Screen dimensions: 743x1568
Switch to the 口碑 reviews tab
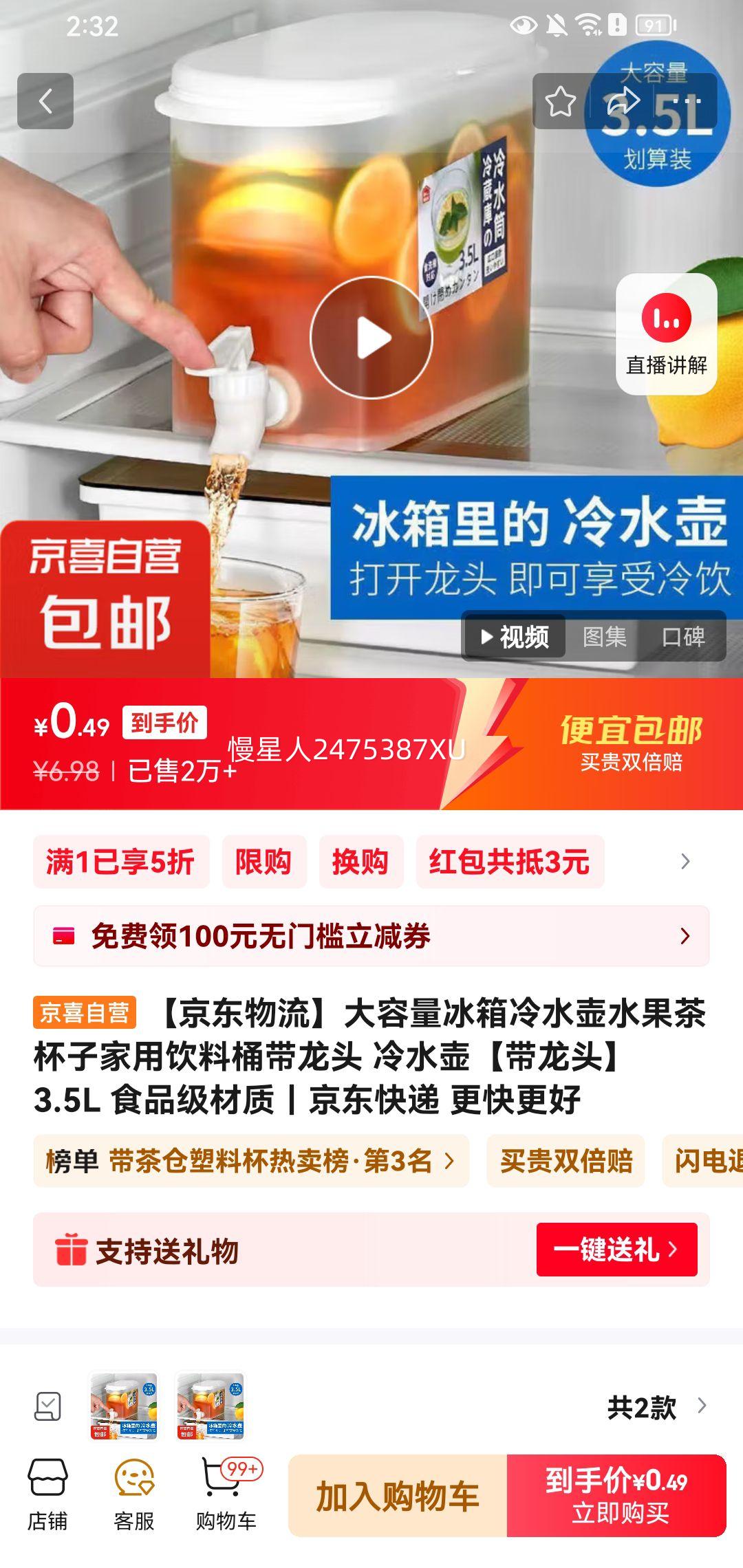coord(682,637)
